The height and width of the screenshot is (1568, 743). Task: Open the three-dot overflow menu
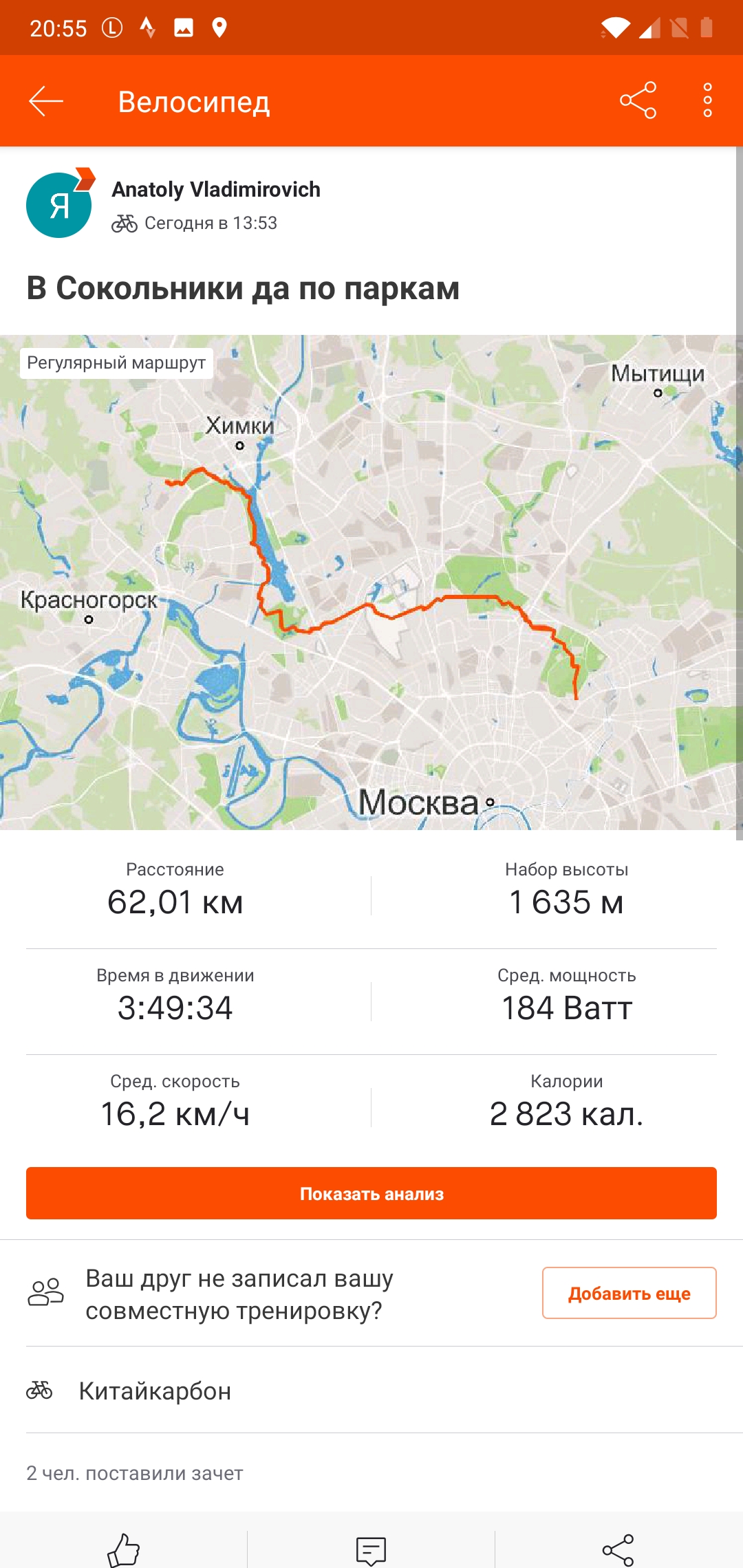(x=707, y=101)
